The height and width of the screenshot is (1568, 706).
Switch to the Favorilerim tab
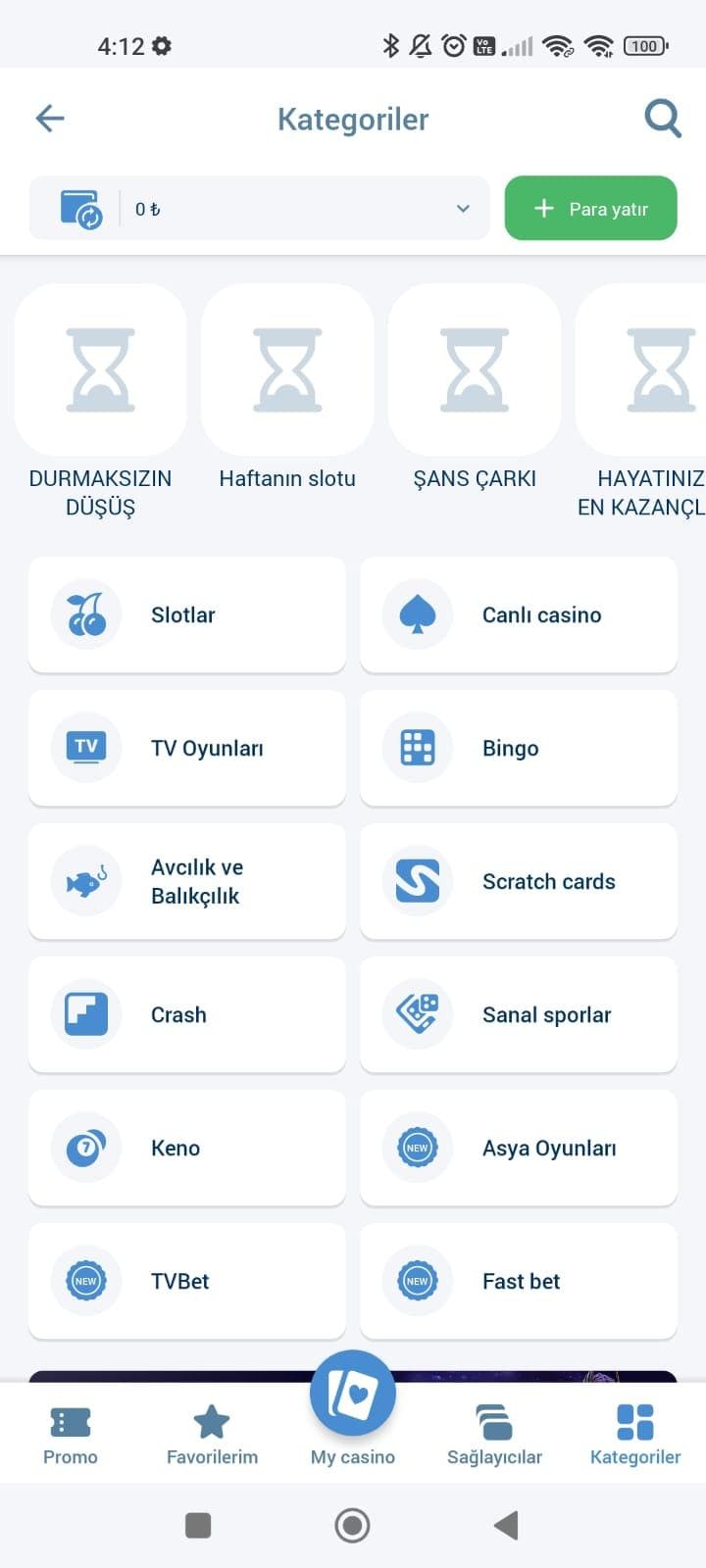click(212, 1435)
